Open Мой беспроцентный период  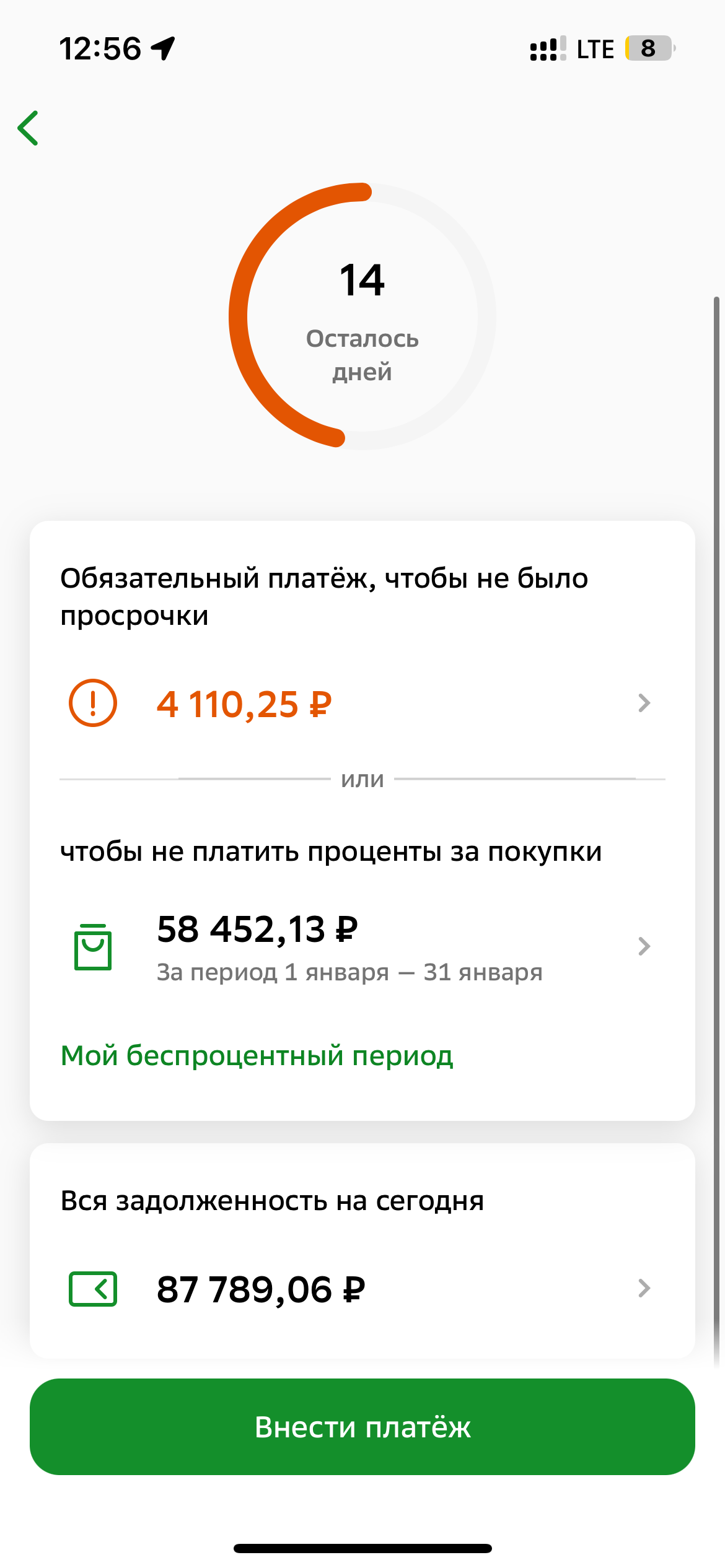(256, 1056)
